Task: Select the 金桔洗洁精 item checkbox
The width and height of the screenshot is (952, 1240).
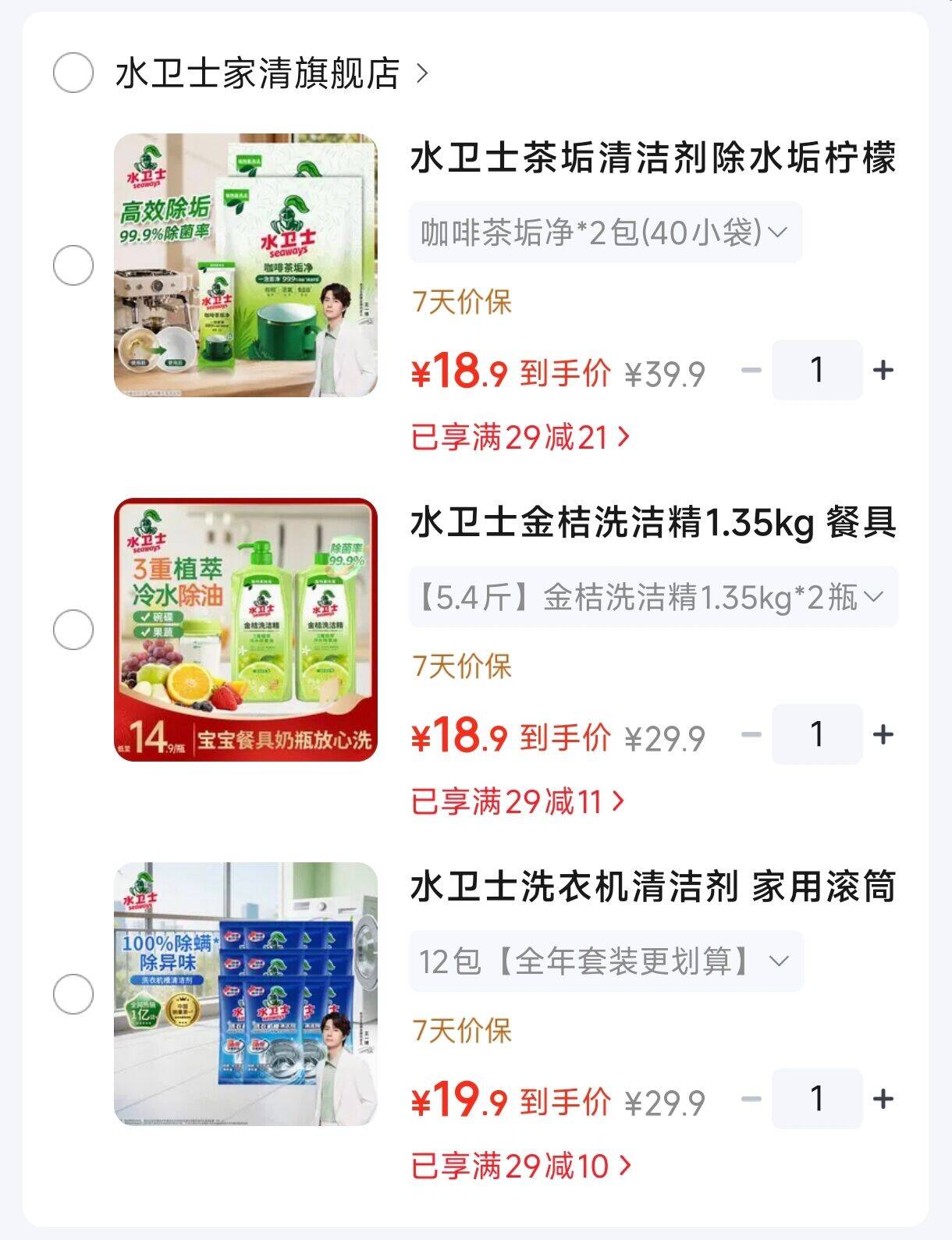Action: 73,630
